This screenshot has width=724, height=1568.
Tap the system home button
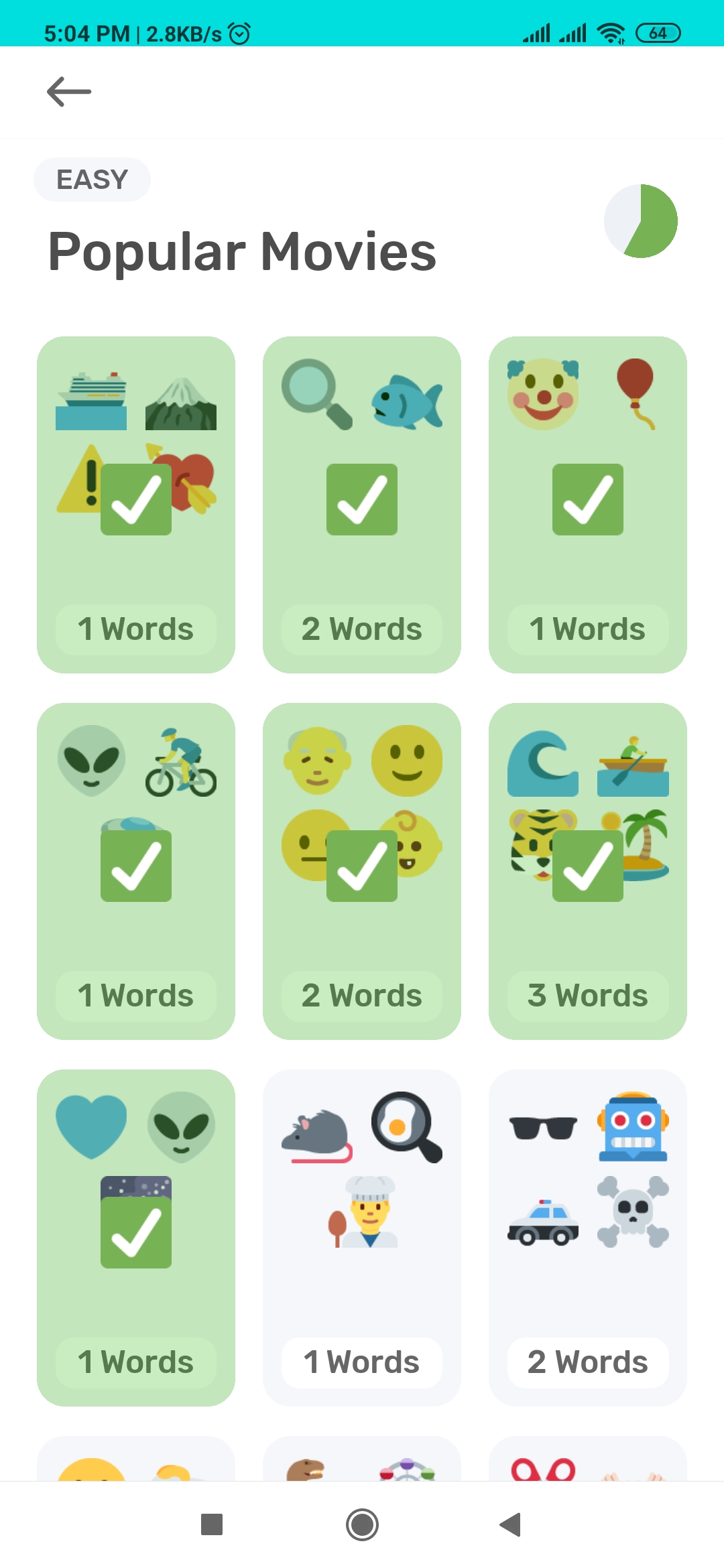pos(362,1524)
